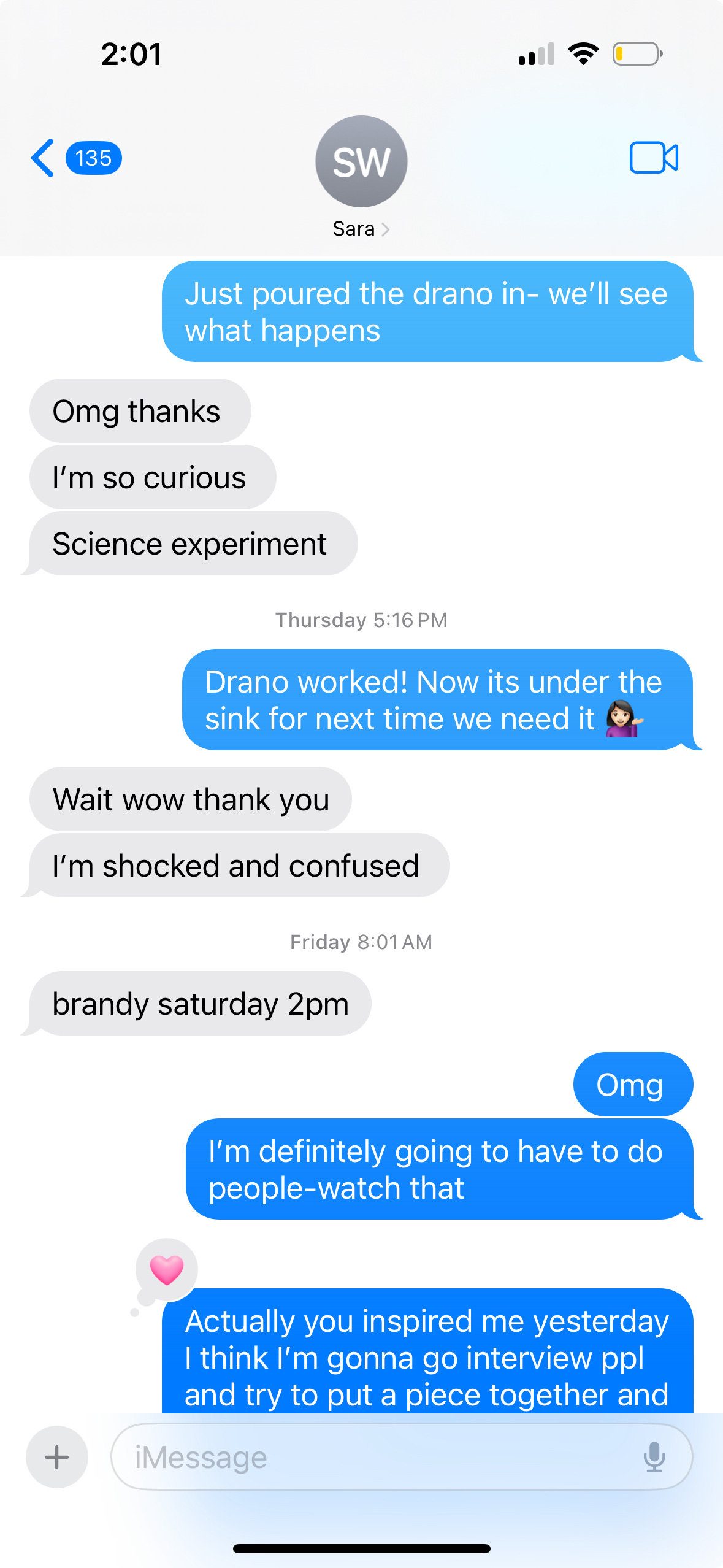Start a FaceTime video call
The height and width of the screenshot is (1568, 723).
coord(654,158)
